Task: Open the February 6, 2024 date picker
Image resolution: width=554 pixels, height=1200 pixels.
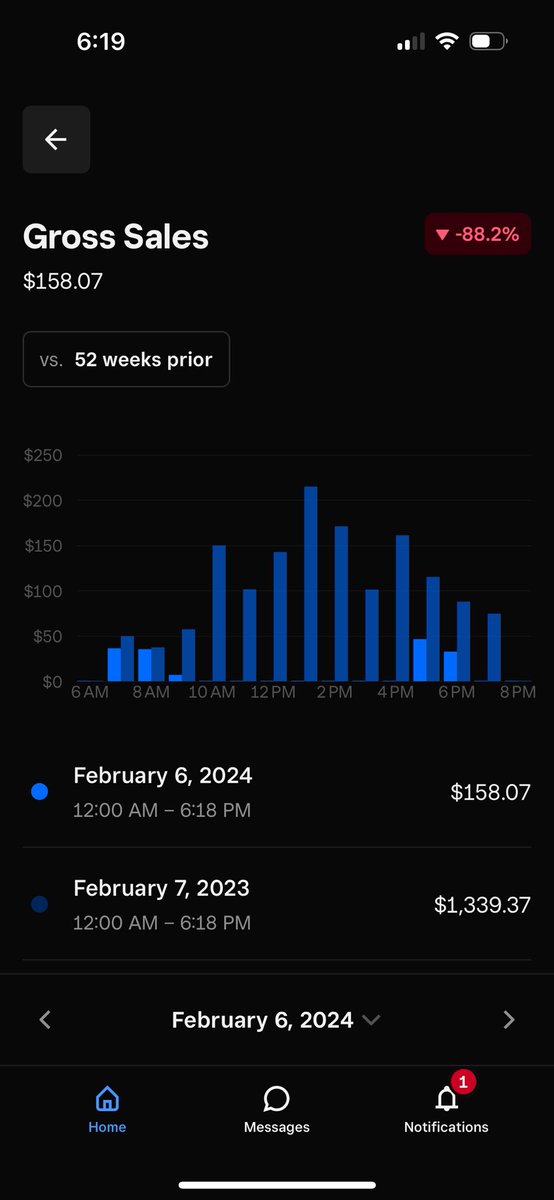Action: pyautogui.click(x=276, y=1020)
